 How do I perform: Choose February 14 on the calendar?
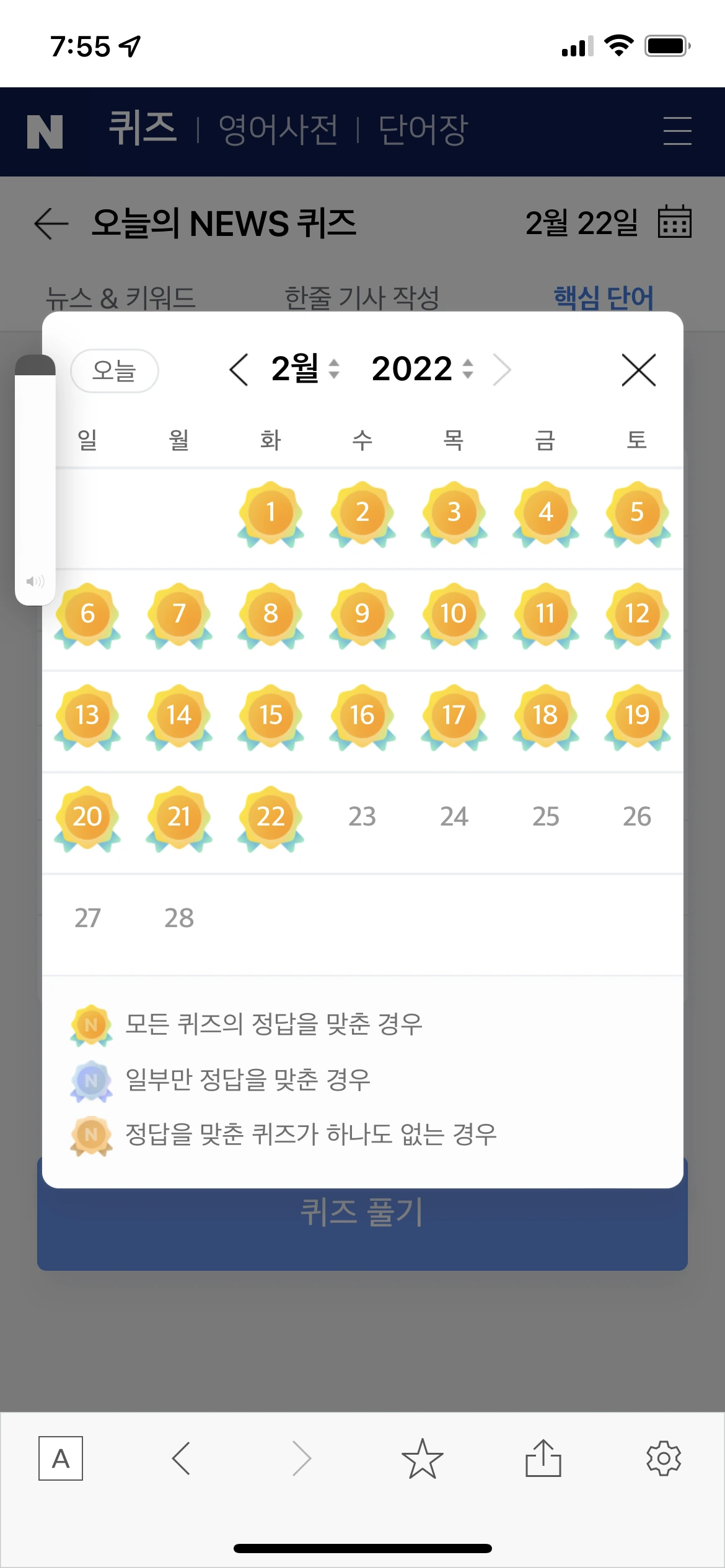click(x=179, y=716)
